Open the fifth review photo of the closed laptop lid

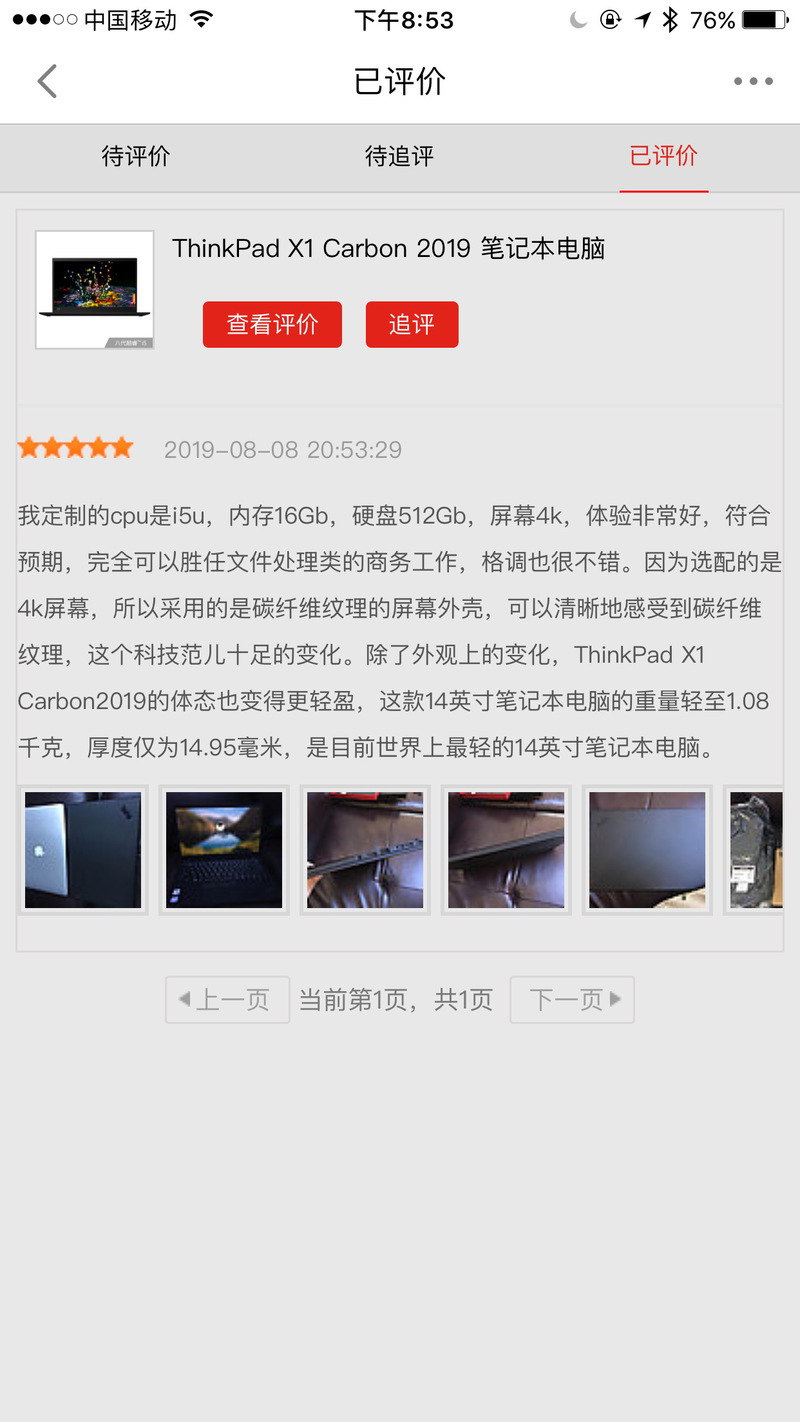[x=647, y=850]
